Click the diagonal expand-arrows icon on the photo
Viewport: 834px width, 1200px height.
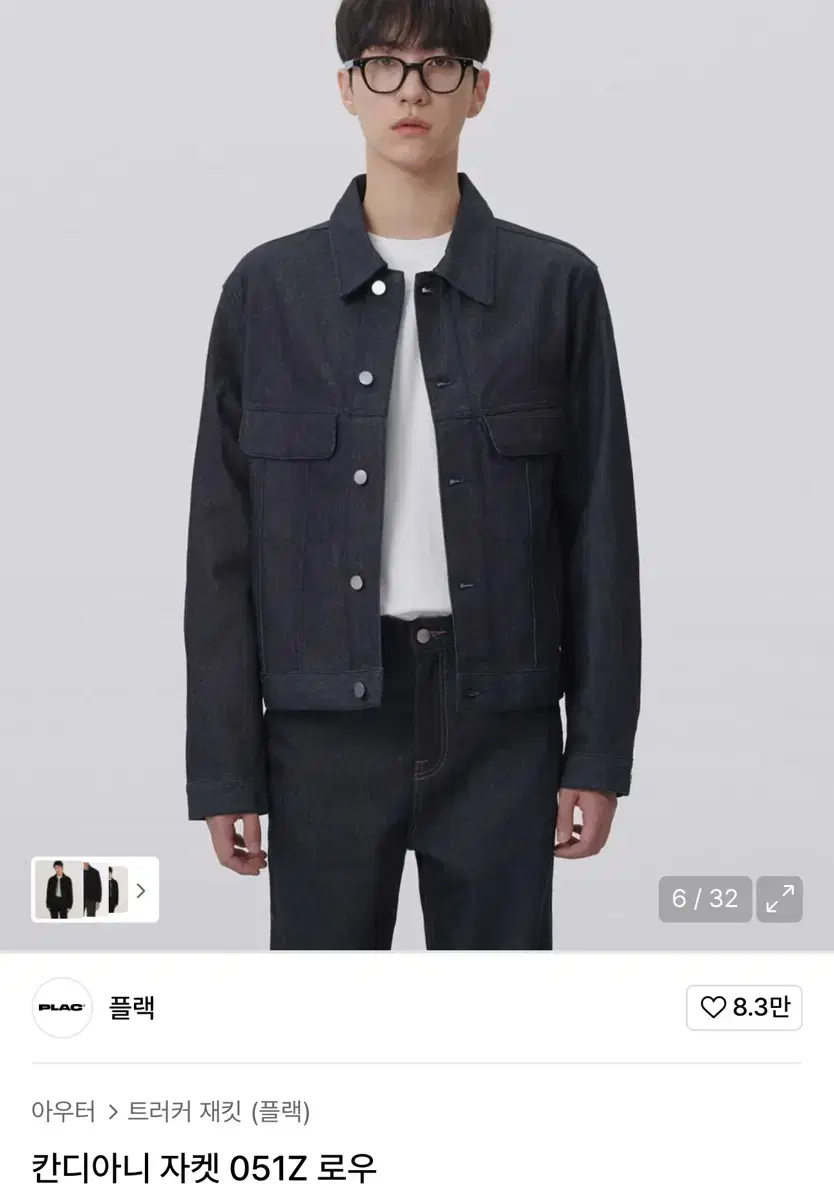pos(780,897)
